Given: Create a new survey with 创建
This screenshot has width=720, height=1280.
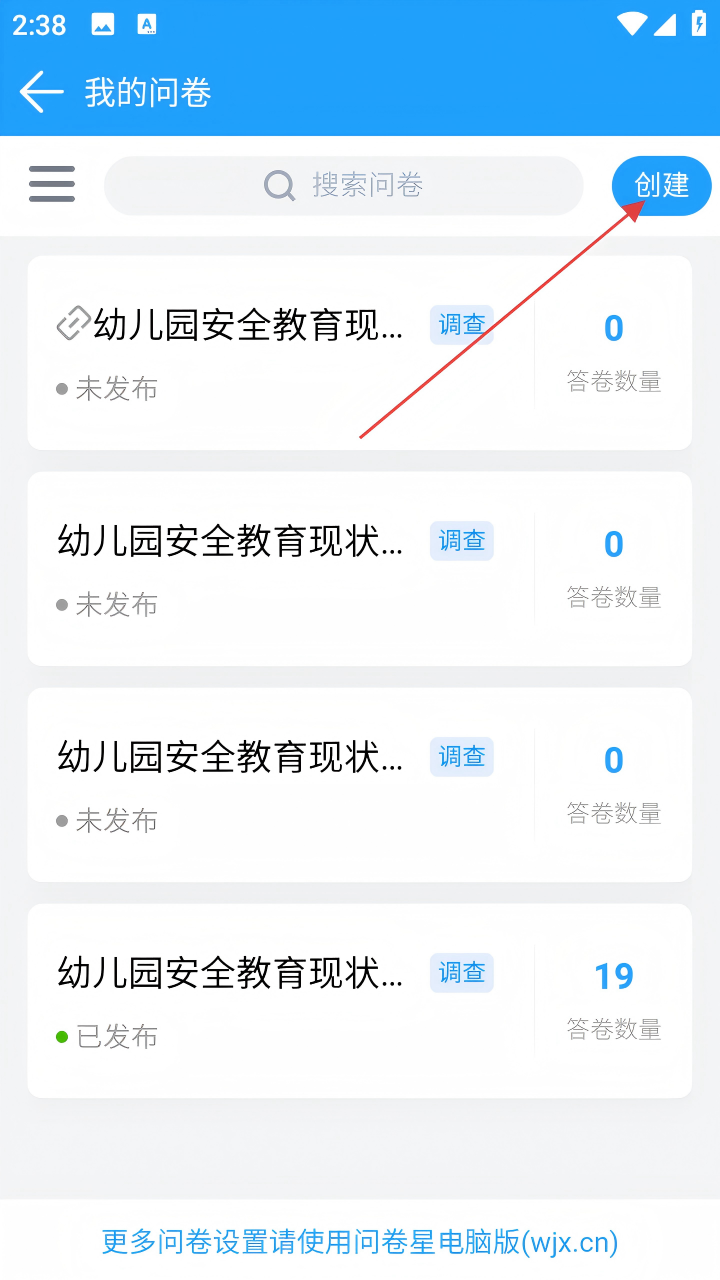Looking at the screenshot, I should point(661,186).
